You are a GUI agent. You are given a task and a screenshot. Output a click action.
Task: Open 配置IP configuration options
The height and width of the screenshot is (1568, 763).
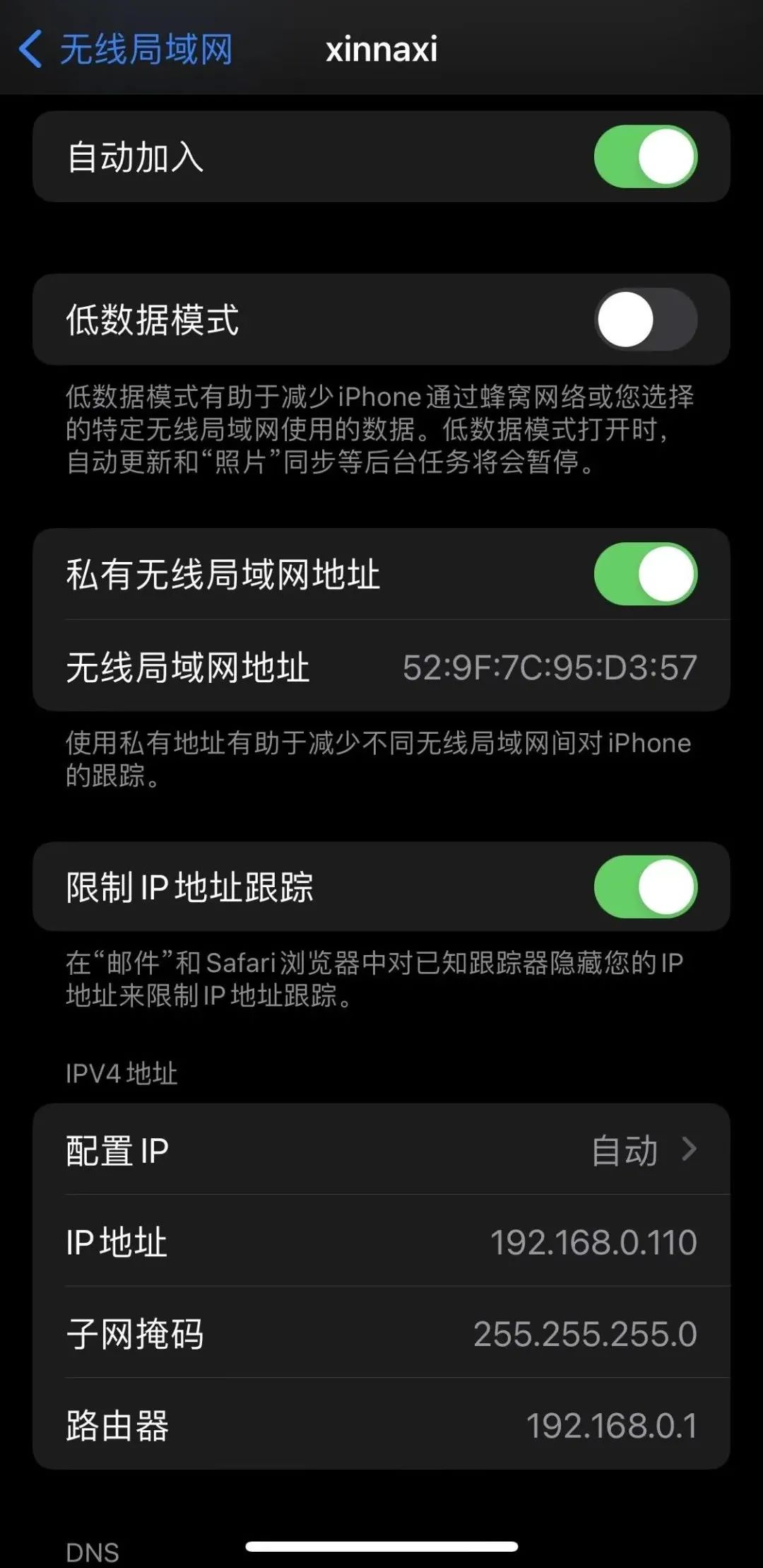tap(381, 1149)
